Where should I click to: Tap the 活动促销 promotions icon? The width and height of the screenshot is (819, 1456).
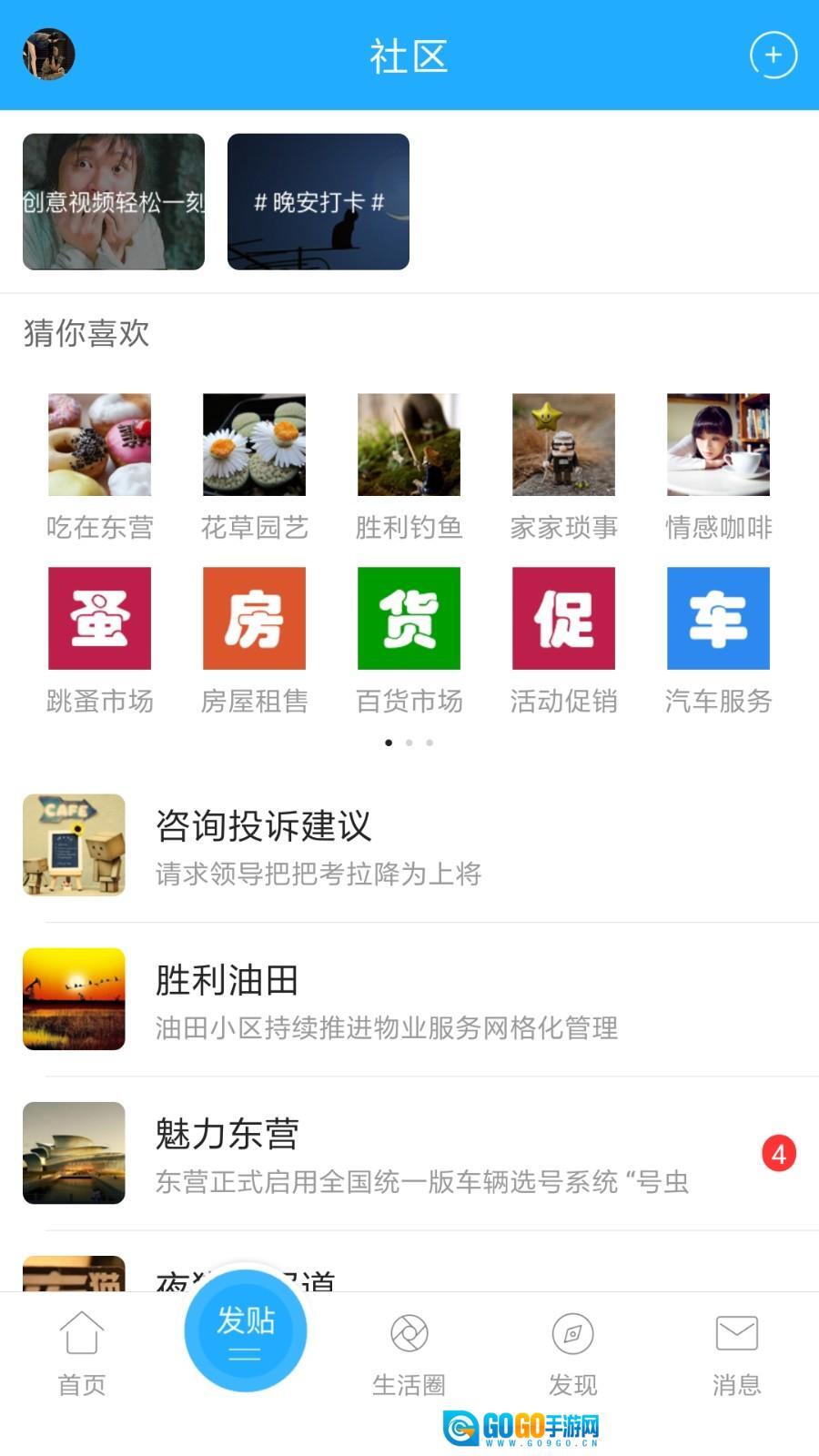(563, 617)
